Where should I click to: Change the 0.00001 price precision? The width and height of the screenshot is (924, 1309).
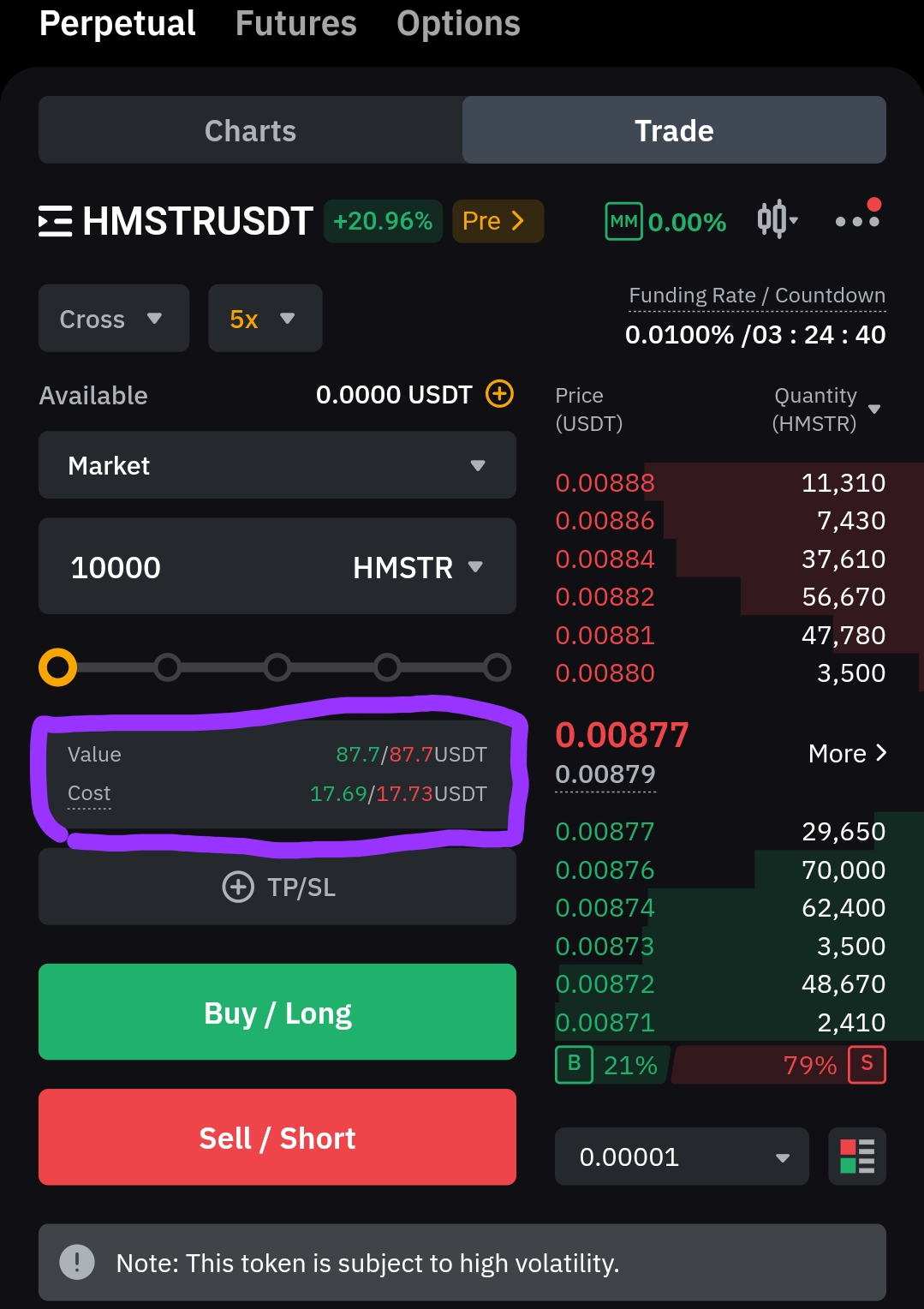[682, 1157]
